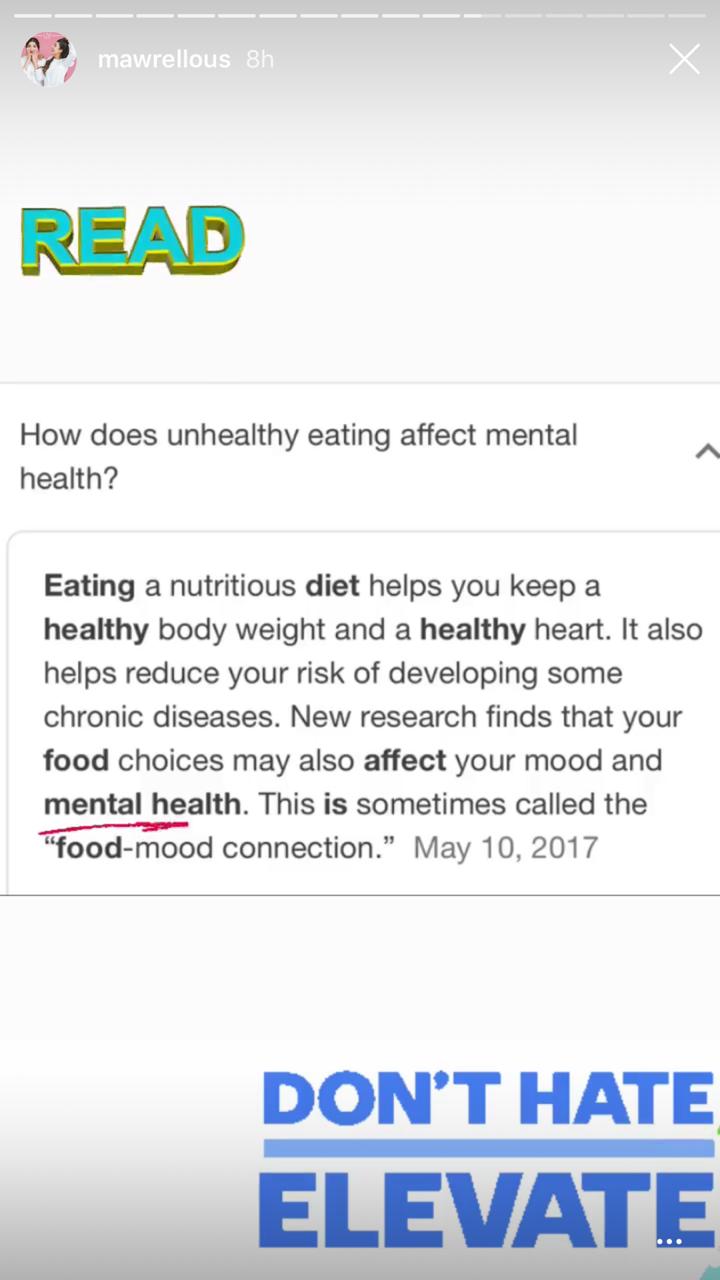Screen dimensions: 720x1280
Task: Open mawrellous profile picture
Action: click(x=49, y=59)
